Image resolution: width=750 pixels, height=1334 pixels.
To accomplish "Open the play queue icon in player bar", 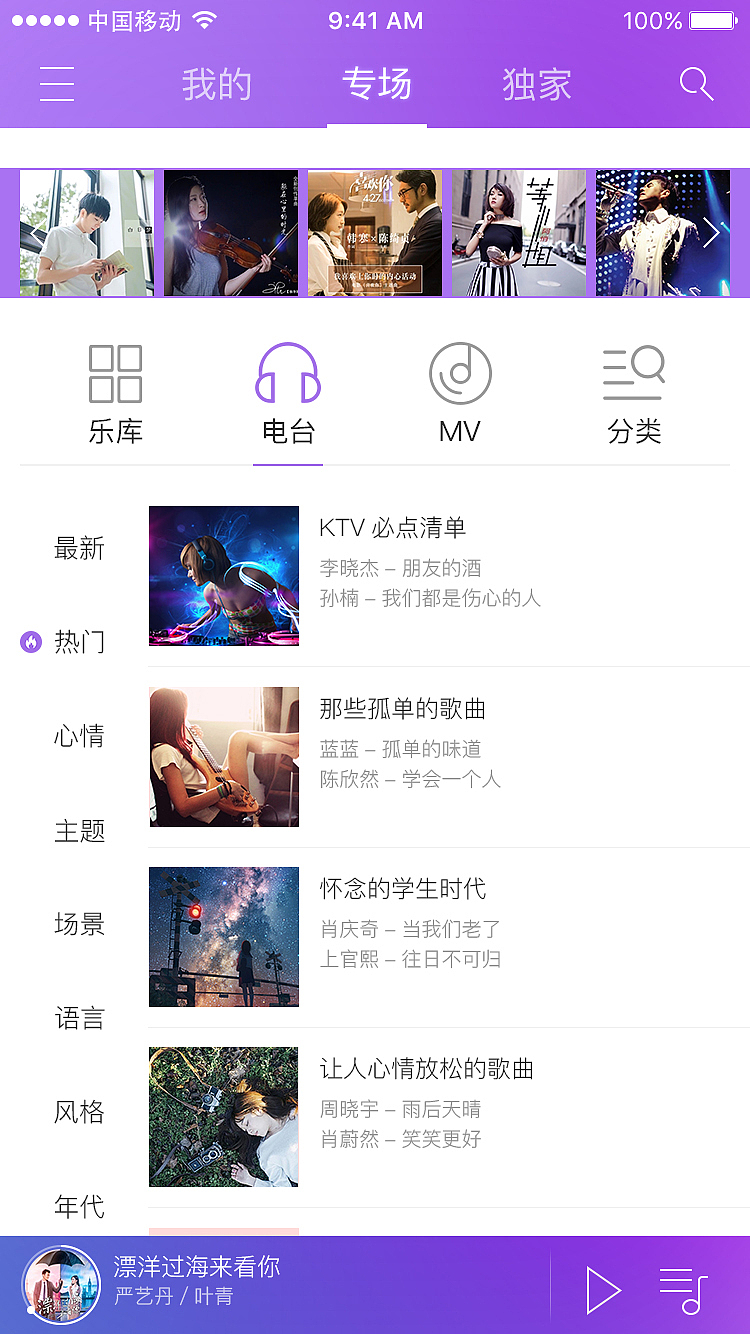I will coord(685,1289).
